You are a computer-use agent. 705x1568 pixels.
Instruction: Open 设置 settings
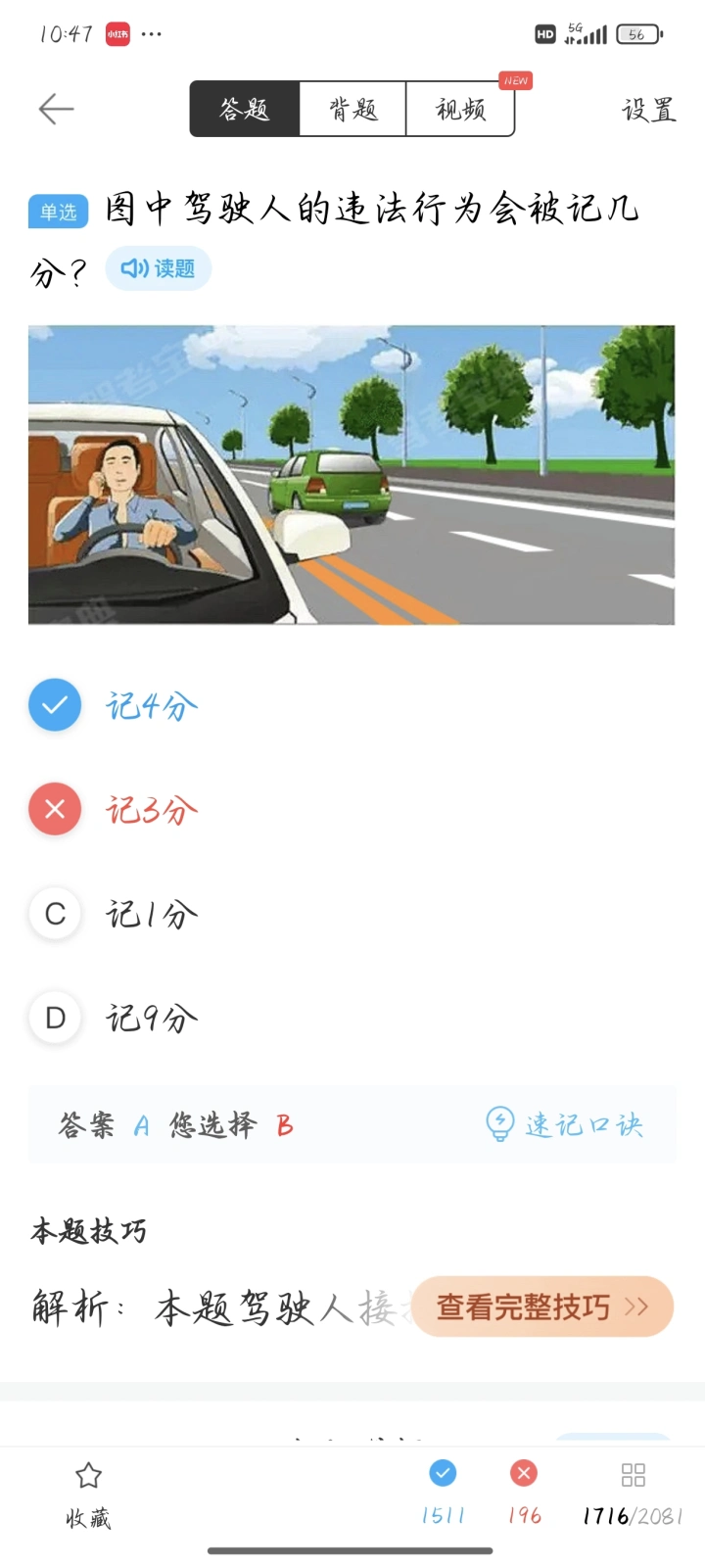click(x=648, y=109)
